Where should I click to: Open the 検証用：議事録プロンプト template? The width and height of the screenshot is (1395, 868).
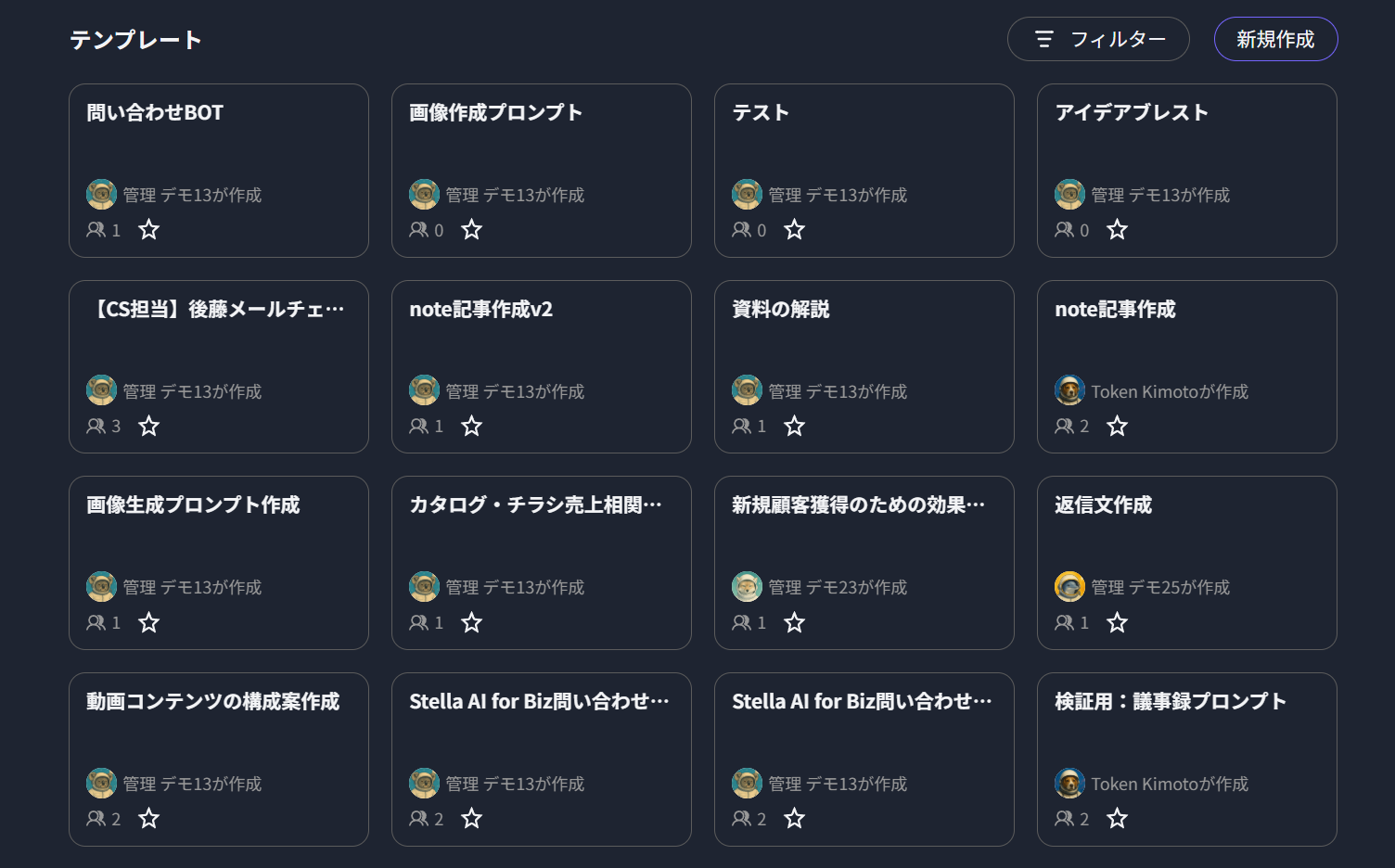[1187, 759]
